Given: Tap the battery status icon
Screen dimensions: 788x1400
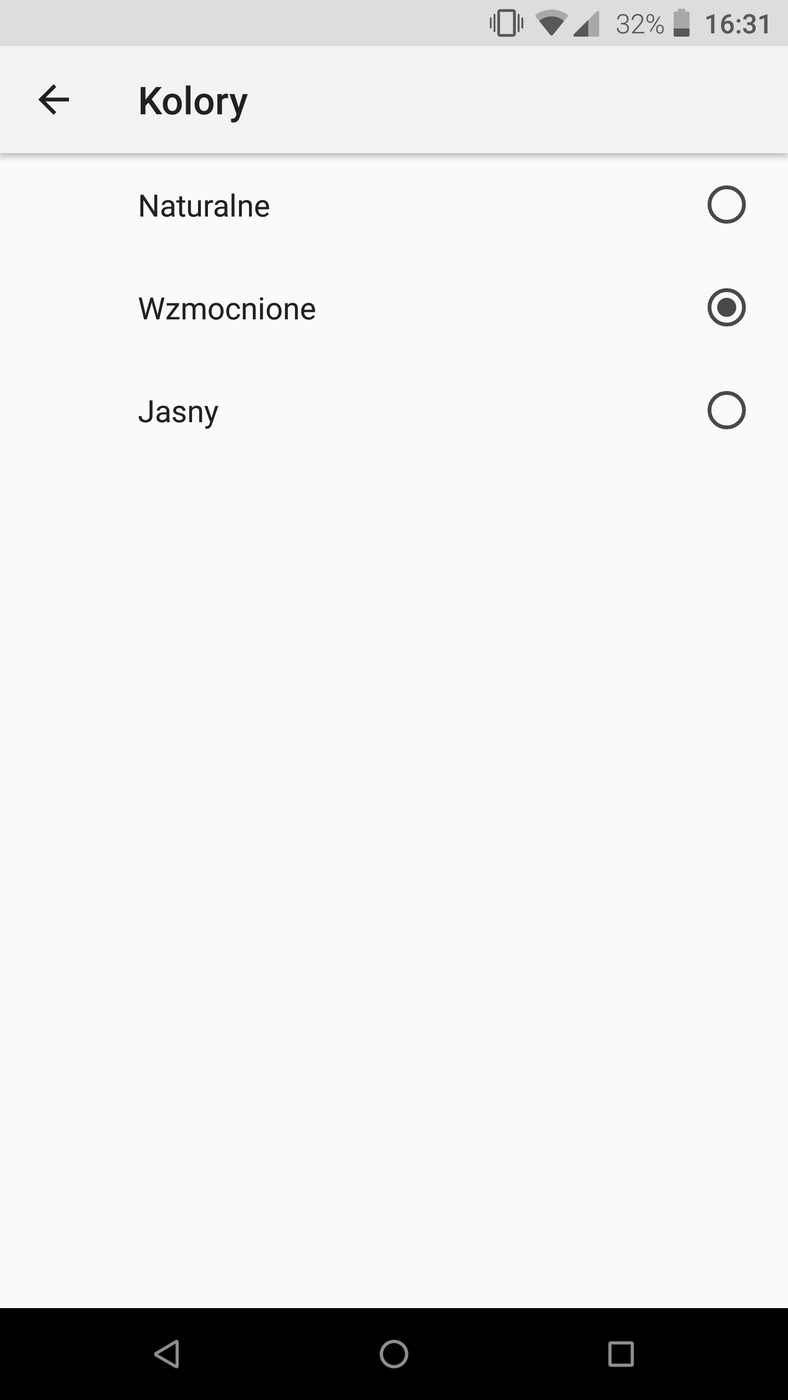Looking at the screenshot, I should [682, 23].
